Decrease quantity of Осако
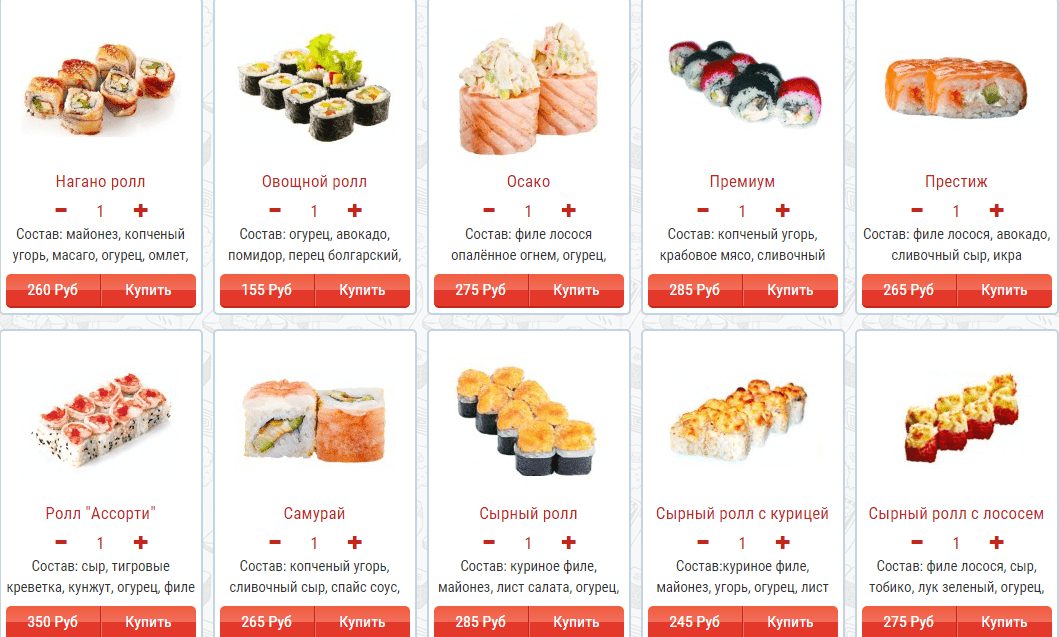Viewport: 1059px width, 637px height. tap(489, 211)
